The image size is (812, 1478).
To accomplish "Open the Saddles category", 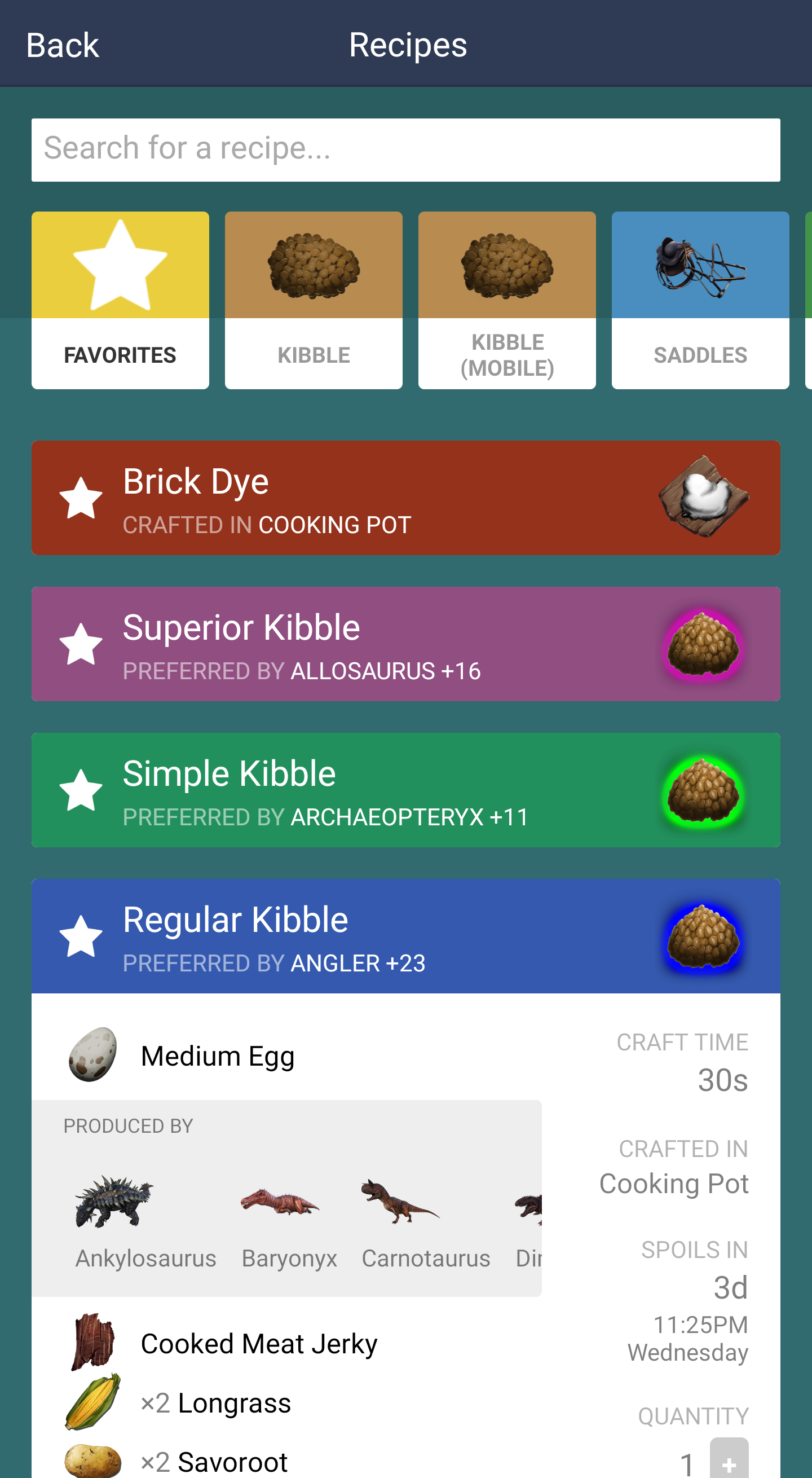I will point(700,300).
